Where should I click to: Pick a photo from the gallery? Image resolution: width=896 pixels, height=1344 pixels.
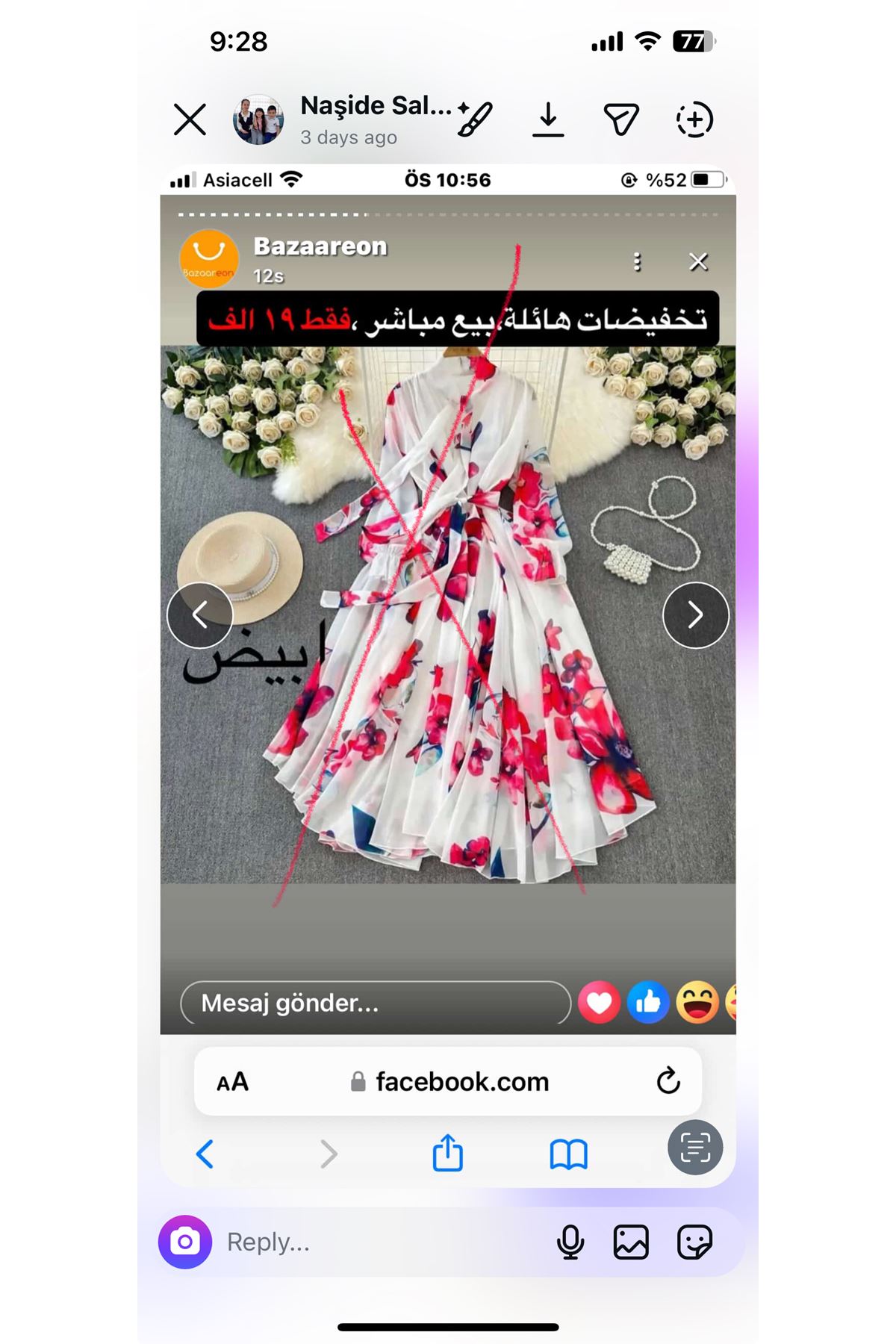631,1242
